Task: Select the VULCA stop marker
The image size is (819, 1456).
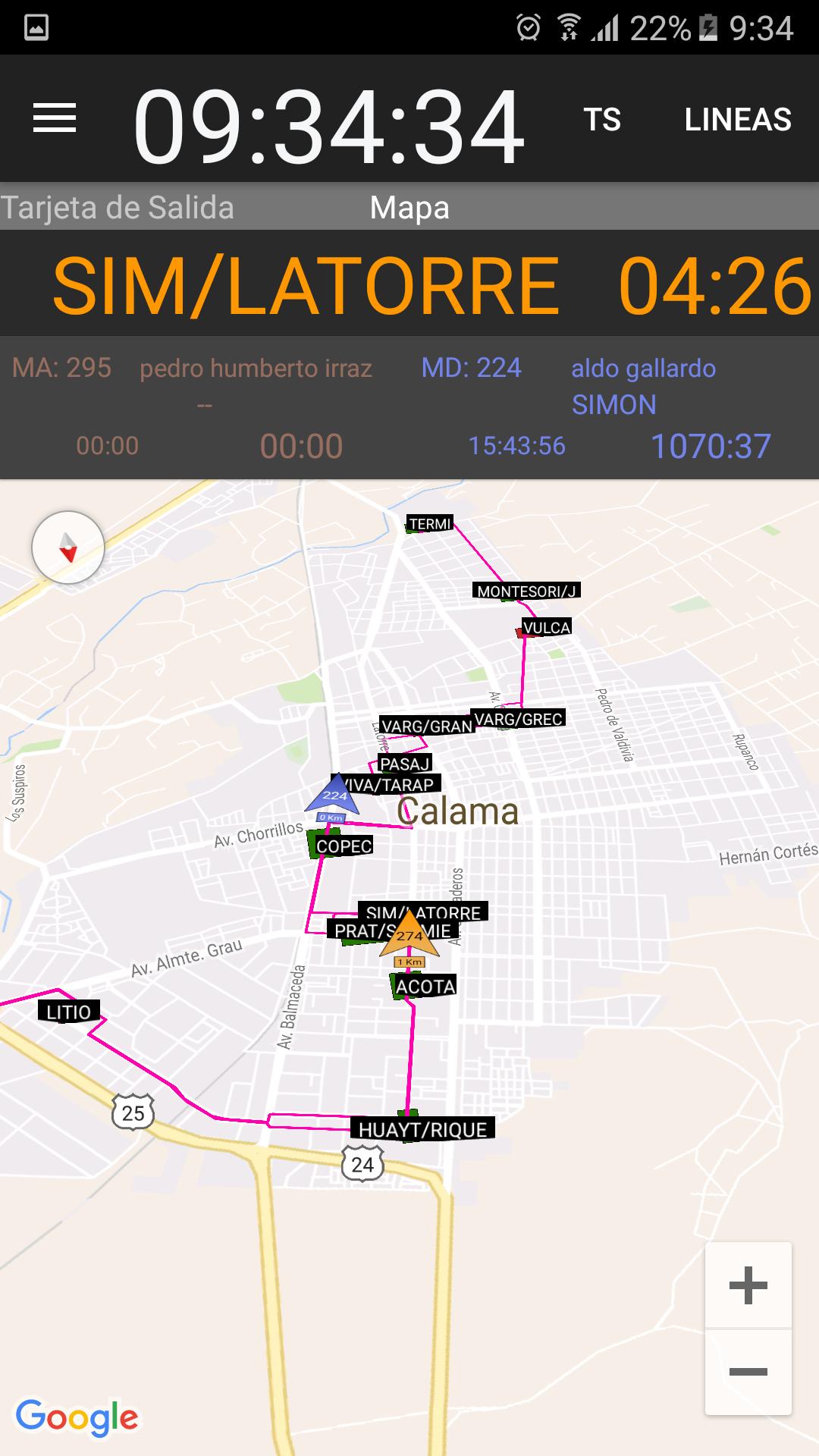Action: [x=546, y=627]
